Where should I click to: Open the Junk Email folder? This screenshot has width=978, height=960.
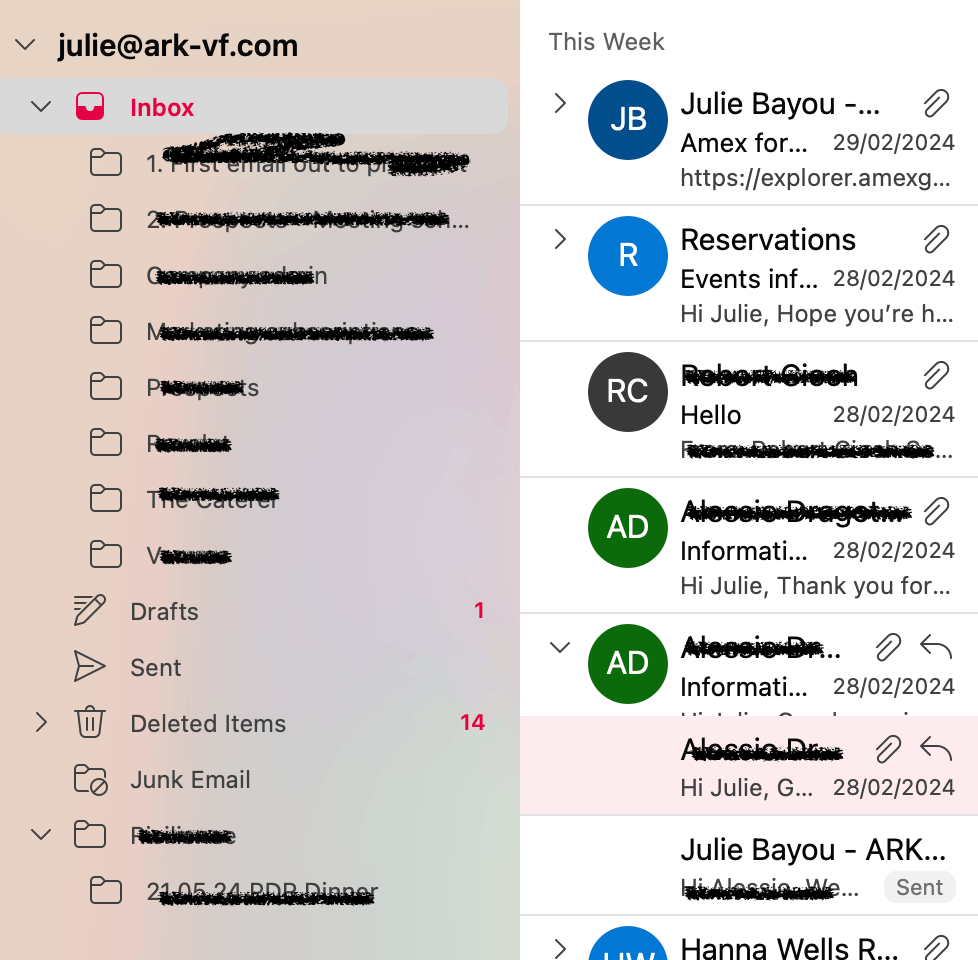click(x=190, y=779)
